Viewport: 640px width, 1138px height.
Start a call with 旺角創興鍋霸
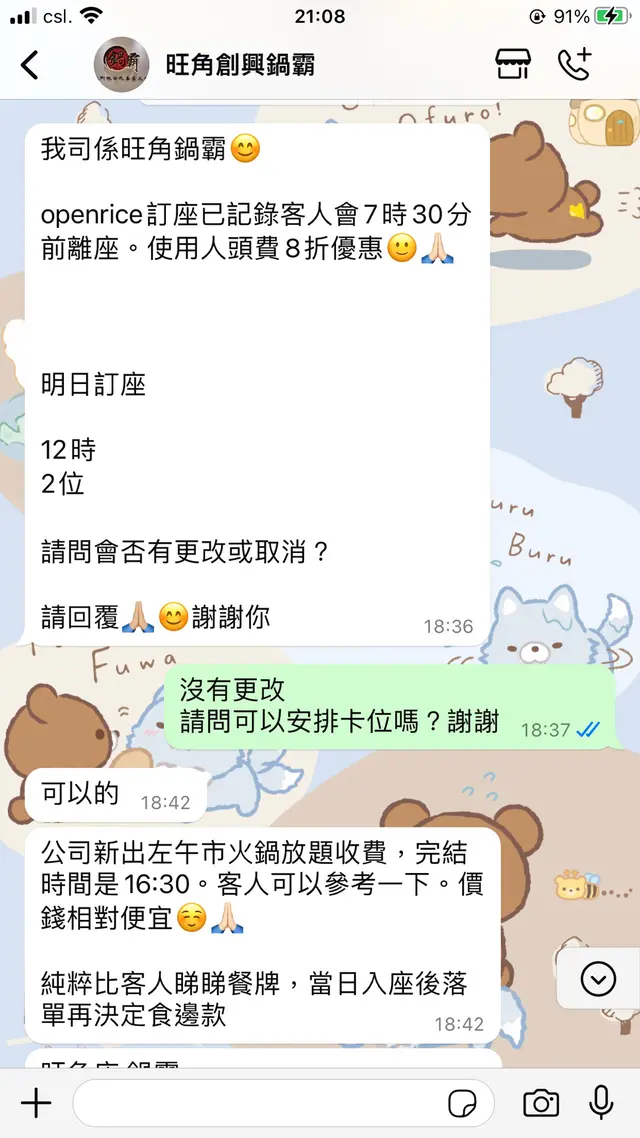click(x=575, y=65)
